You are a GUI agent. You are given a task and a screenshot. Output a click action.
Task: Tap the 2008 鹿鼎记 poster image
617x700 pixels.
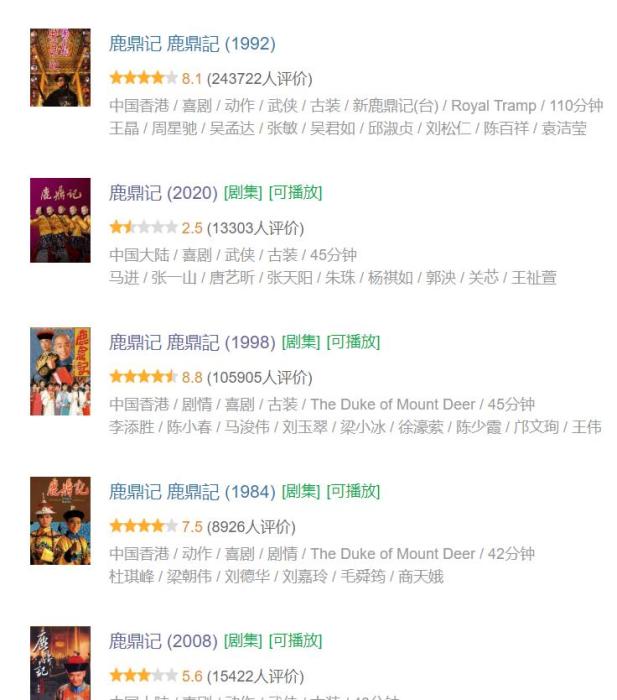tap(60, 663)
